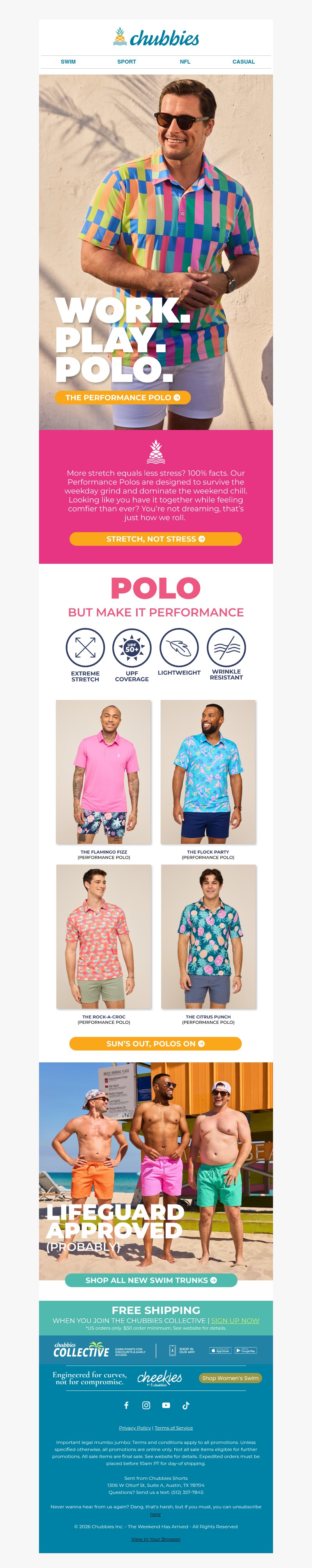Get the app on the App Store
The height and width of the screenshot is (1568, 312).
(x=220, y=1350)
